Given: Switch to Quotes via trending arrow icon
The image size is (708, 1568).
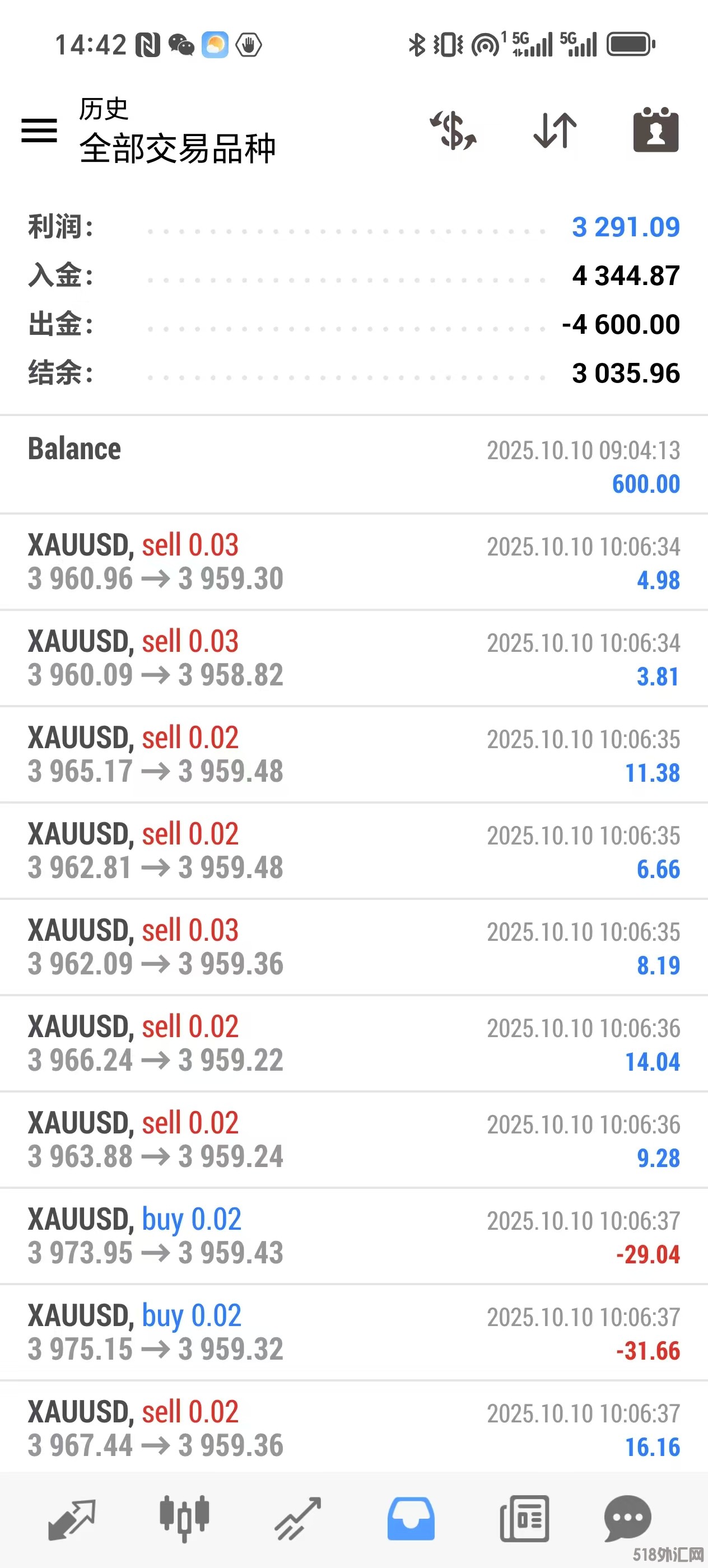Looking at the screenshot, I should click(72, 1518).
